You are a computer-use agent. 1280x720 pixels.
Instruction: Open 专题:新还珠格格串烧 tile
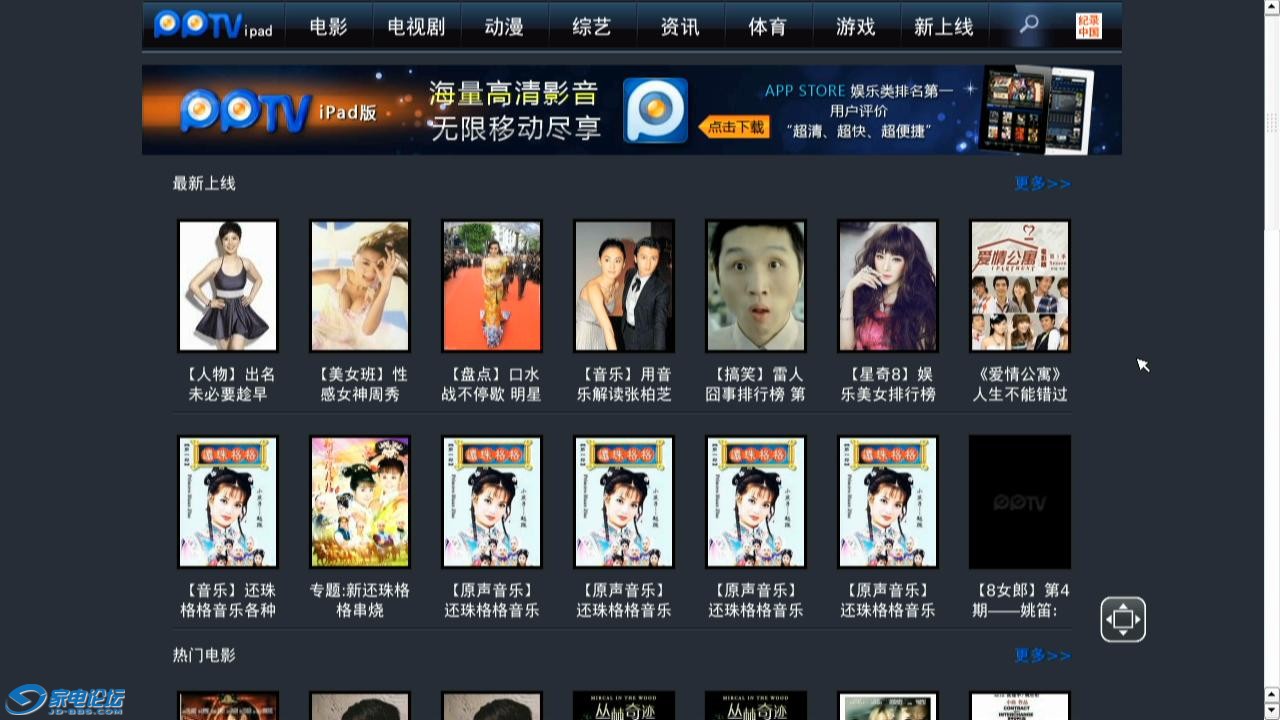(360, 502)
